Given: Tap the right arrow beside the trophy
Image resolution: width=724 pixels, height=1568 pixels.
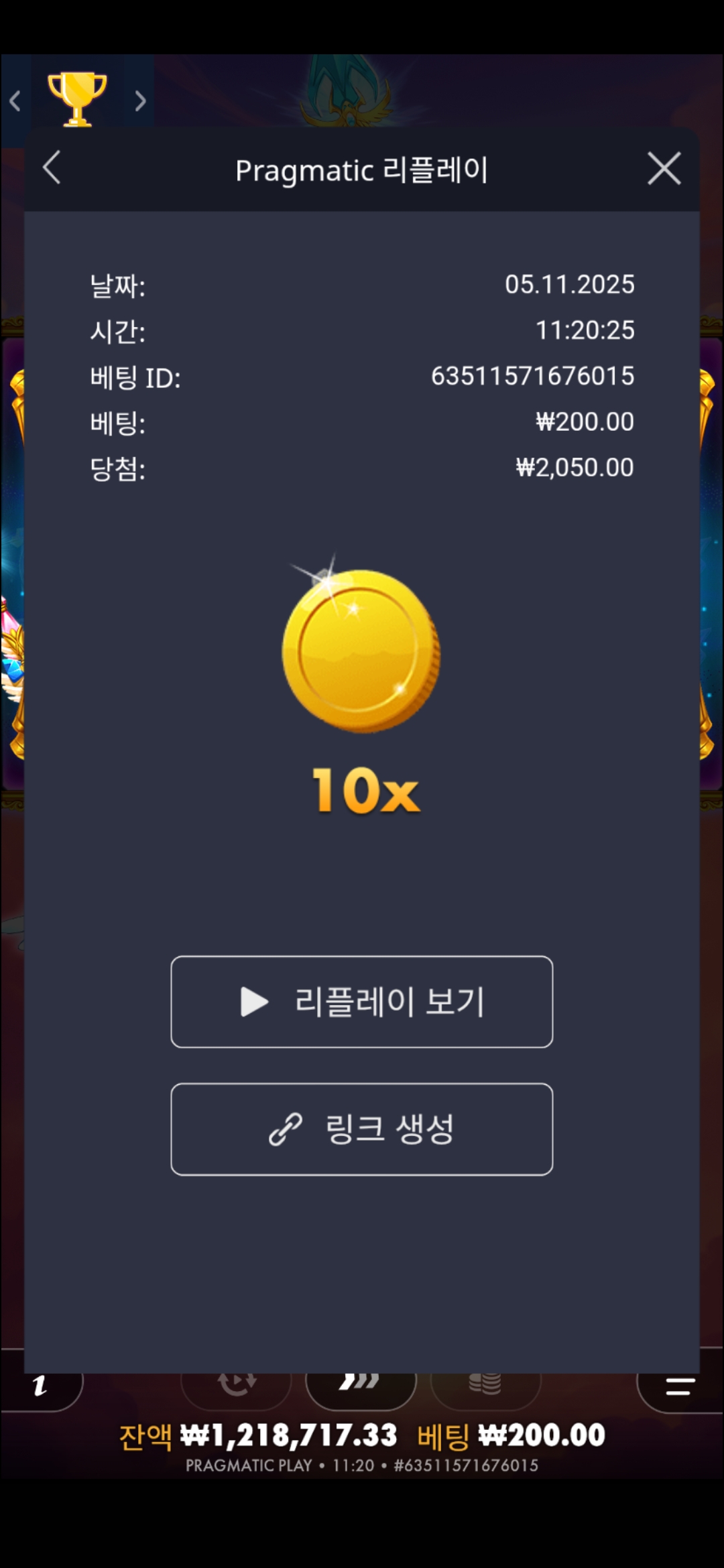Looking at the screenshot, I should (140, 101).
